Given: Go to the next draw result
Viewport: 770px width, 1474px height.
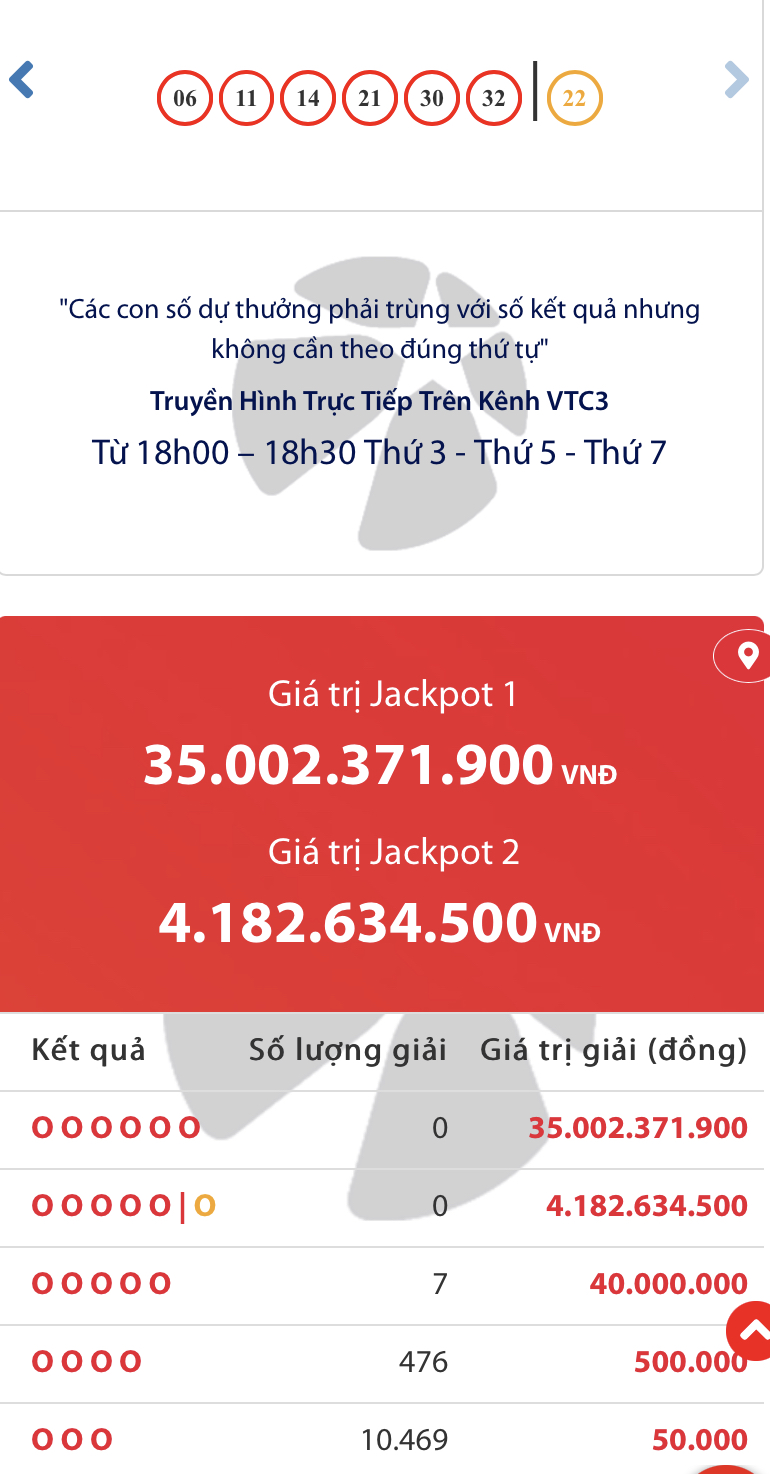Looking at the screenshot, I should [x=736, y=80].
